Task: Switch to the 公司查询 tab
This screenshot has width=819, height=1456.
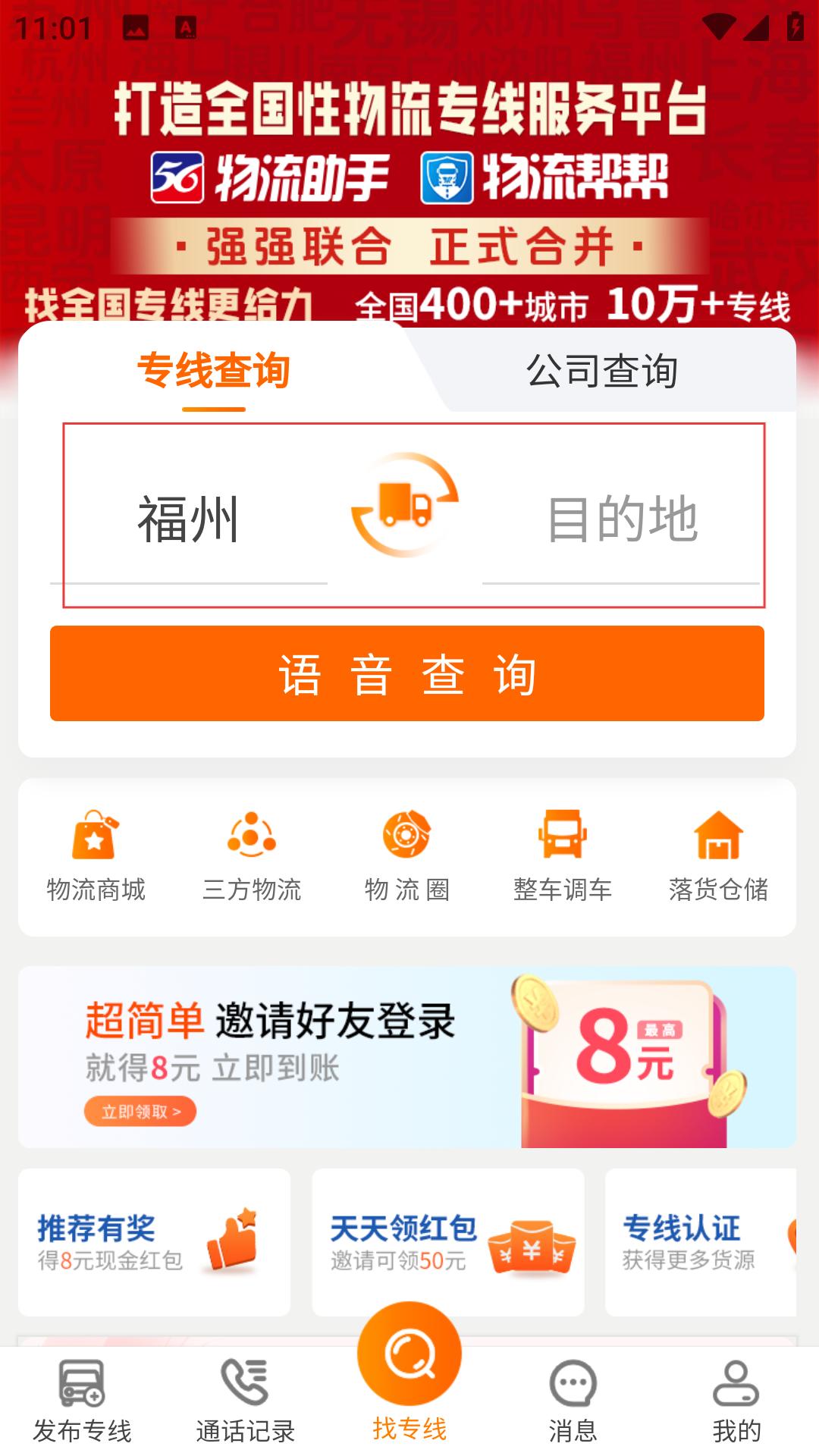Action: (602, 372)
